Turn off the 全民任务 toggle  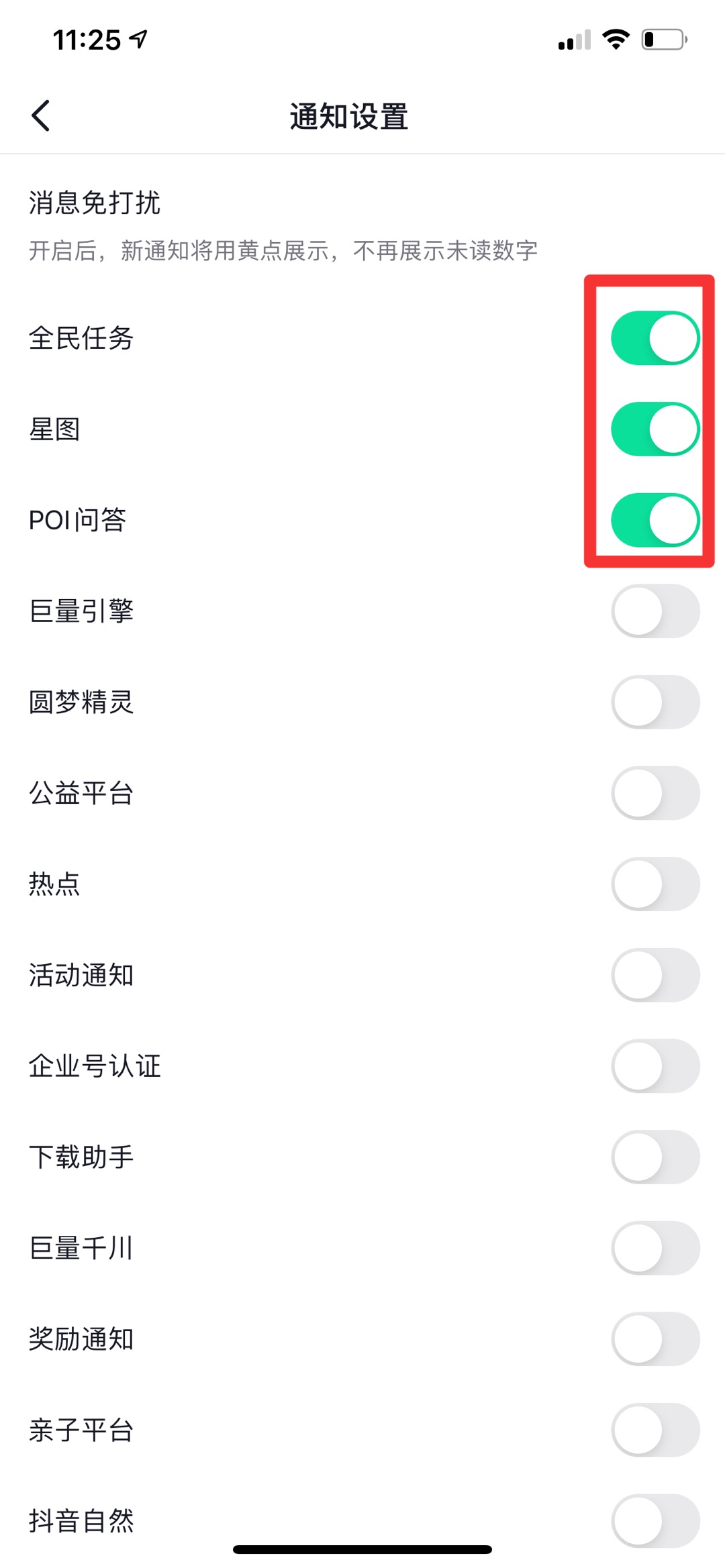pyautogui.click(x=655, y=338)
